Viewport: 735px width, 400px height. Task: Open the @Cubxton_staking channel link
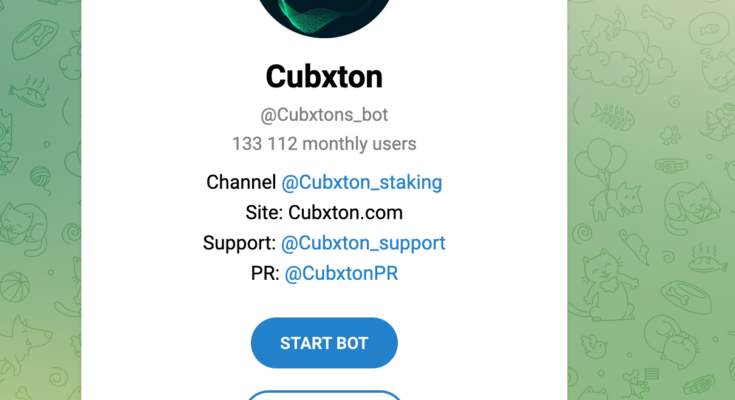361,182
